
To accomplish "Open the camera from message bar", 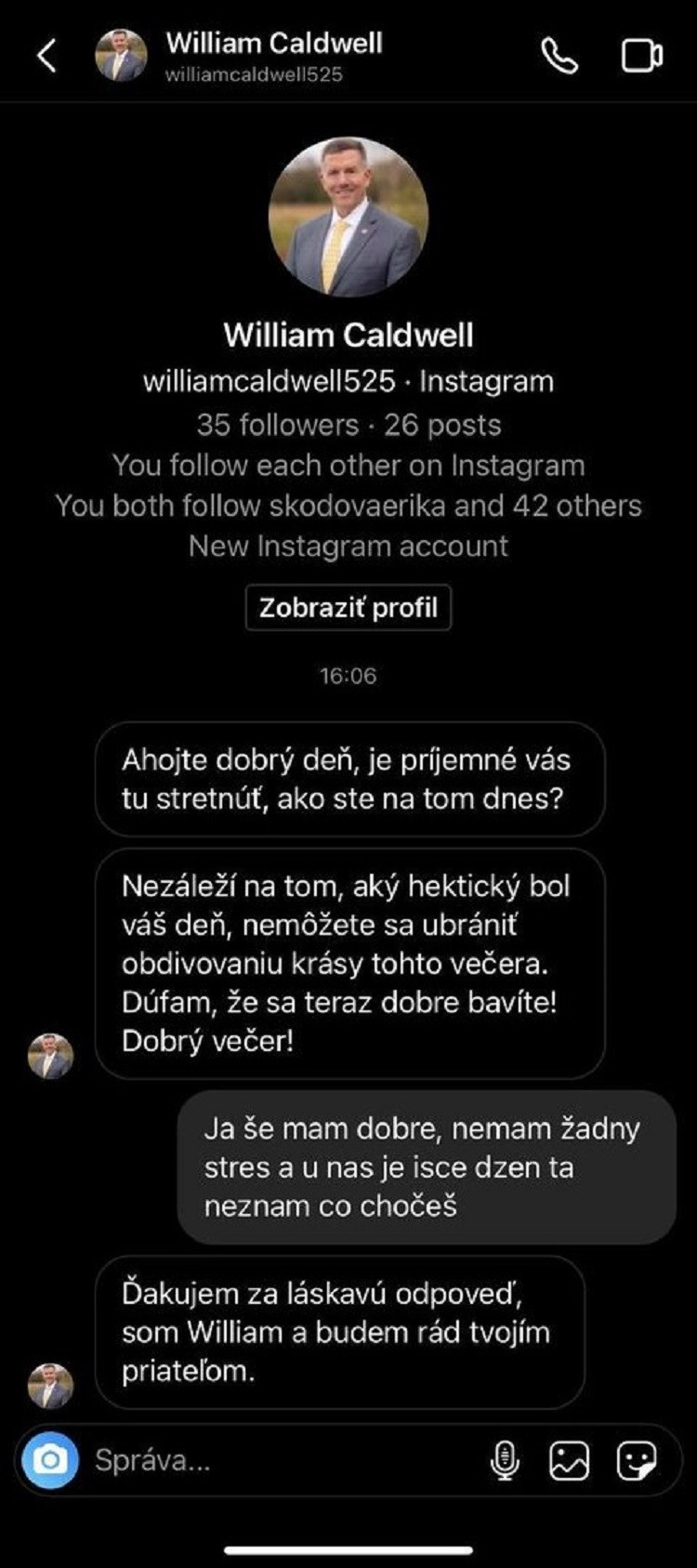I will point(50,1460).
